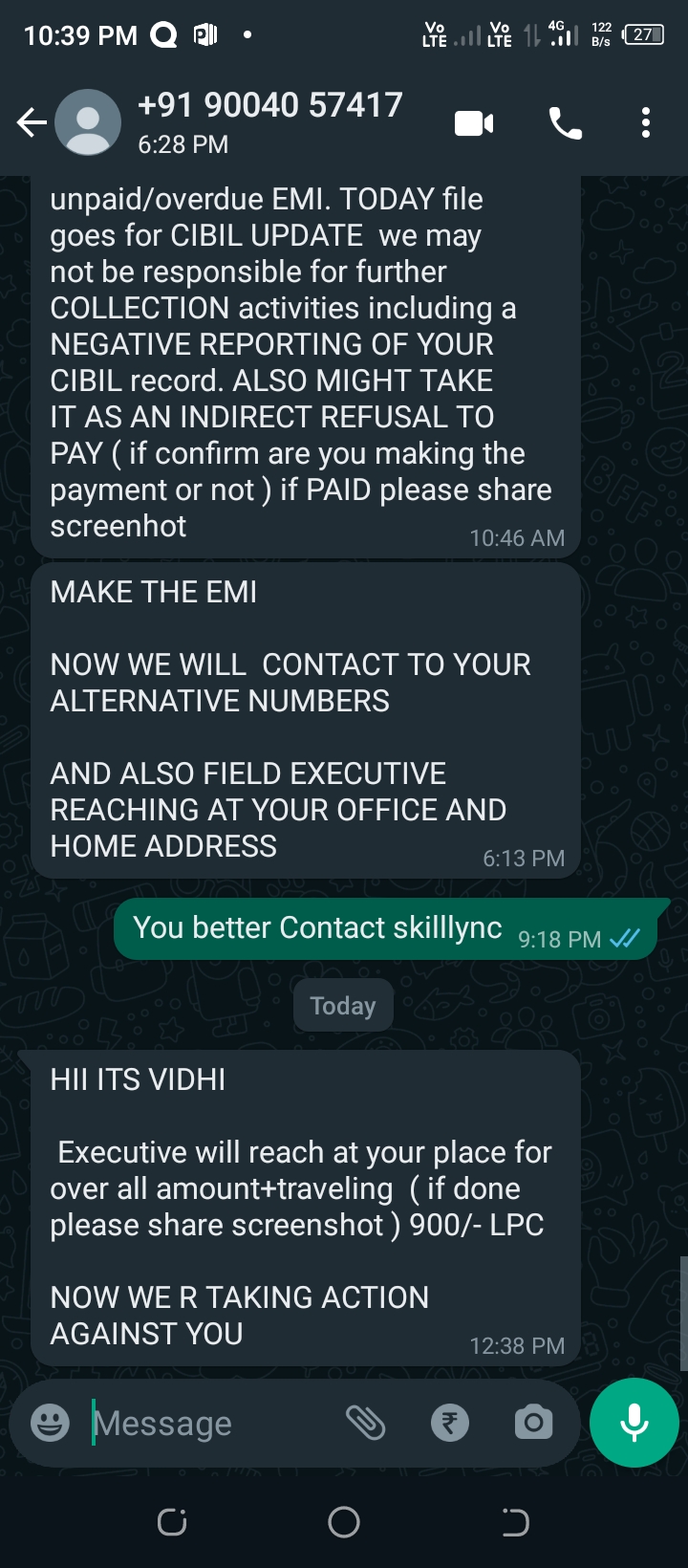Tap the system home button
Image resolution: width=688 pixels, height=1568 pixels.
[x=344, y=1522]
